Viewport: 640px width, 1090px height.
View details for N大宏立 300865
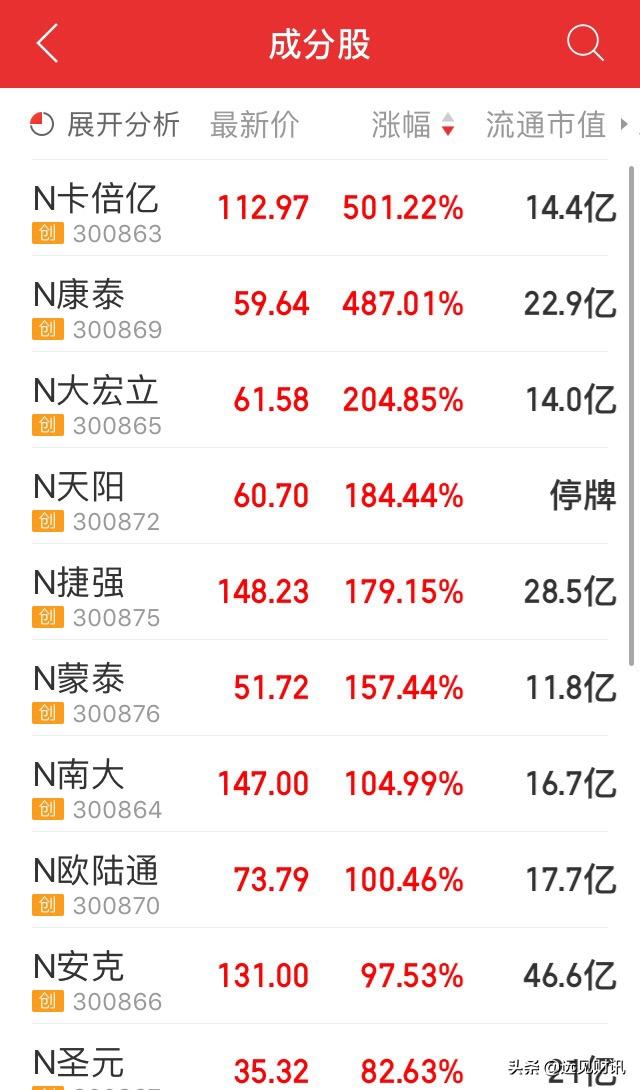tap(320, 400)
